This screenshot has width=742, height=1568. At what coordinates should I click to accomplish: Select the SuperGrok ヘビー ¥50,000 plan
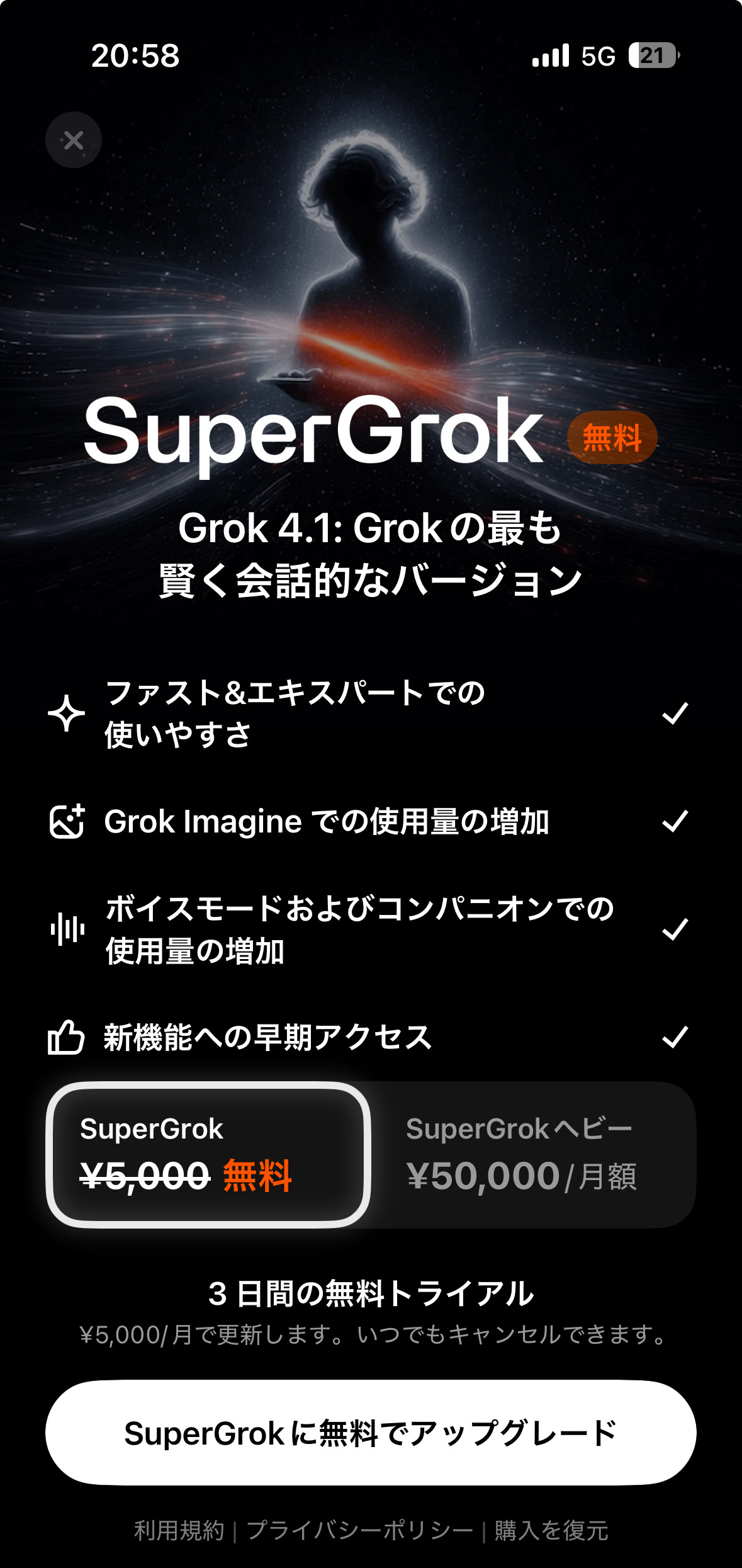[x=532, y=1154]
